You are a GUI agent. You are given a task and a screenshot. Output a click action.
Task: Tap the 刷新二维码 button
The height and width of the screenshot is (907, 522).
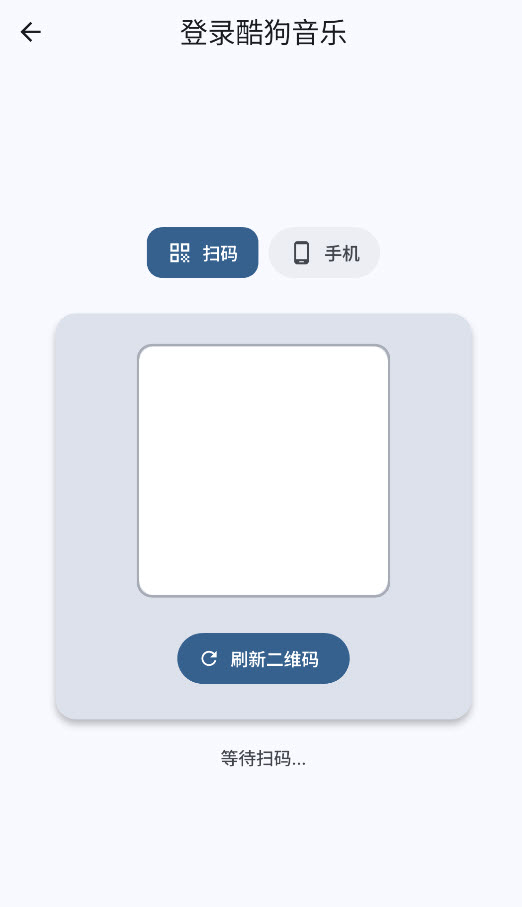pos(263,658)
